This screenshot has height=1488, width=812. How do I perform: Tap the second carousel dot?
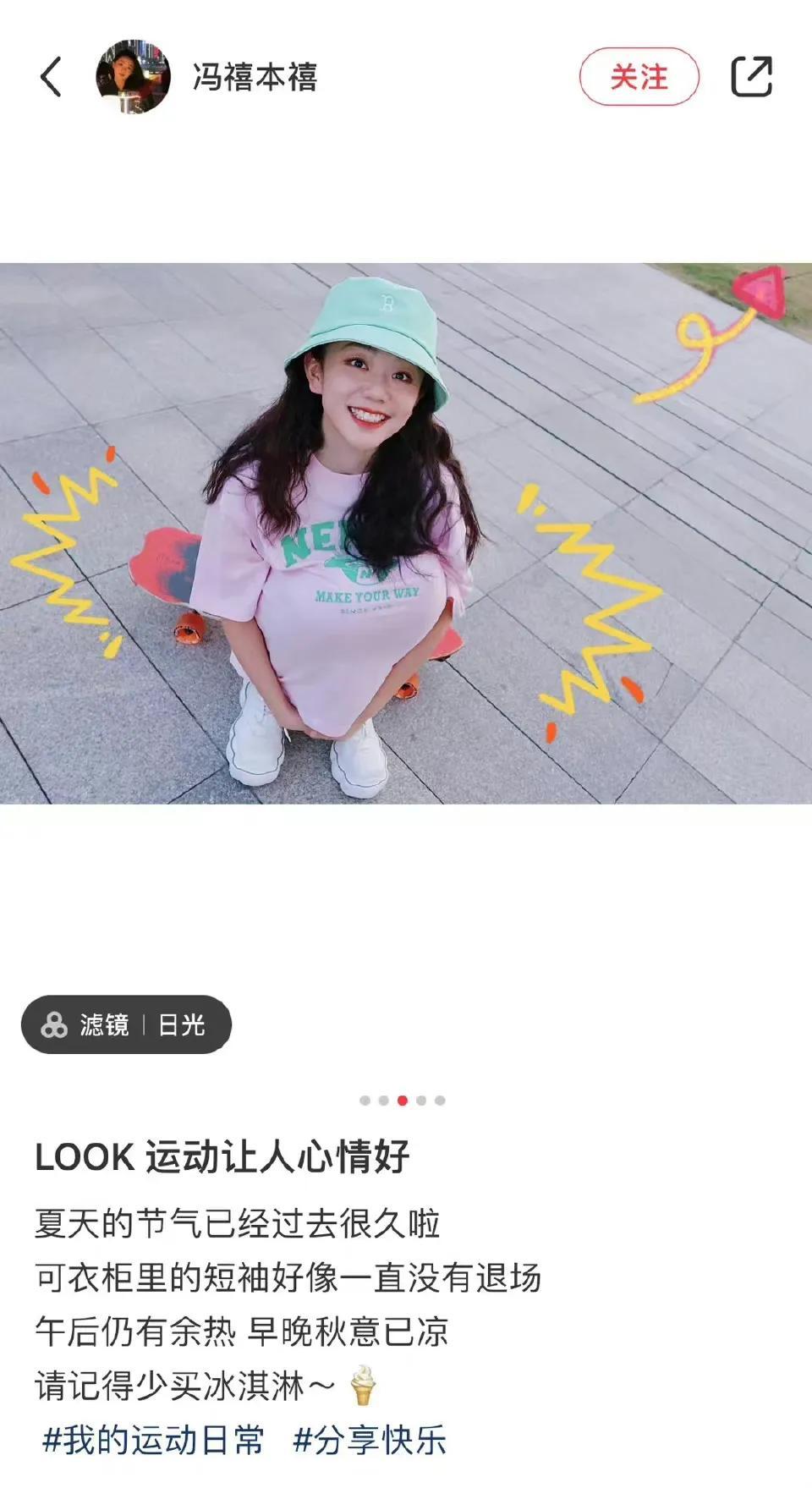click(x=381, y=1101)
